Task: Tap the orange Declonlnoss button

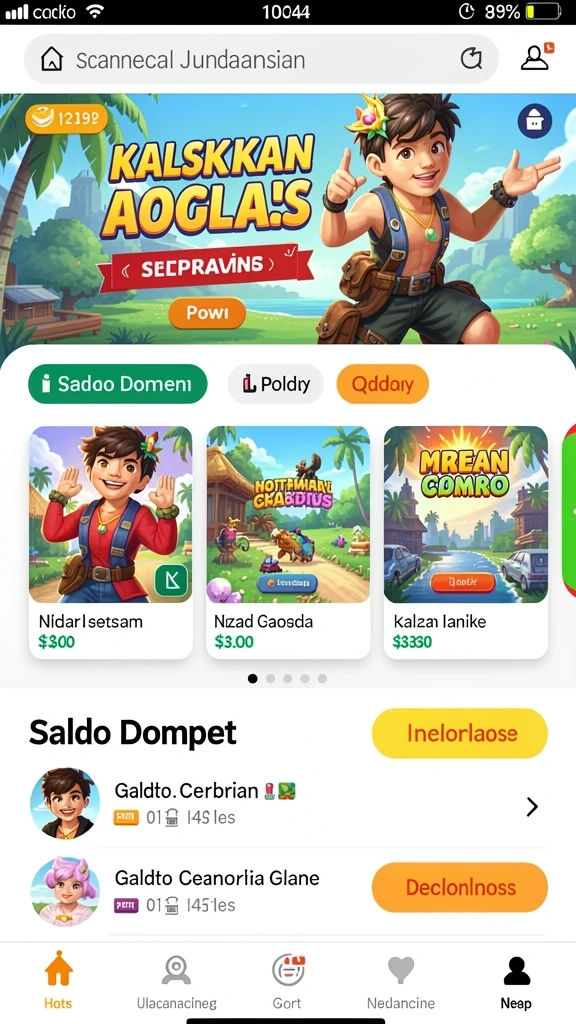Action: pyautogui.click(x=460, y=887)
